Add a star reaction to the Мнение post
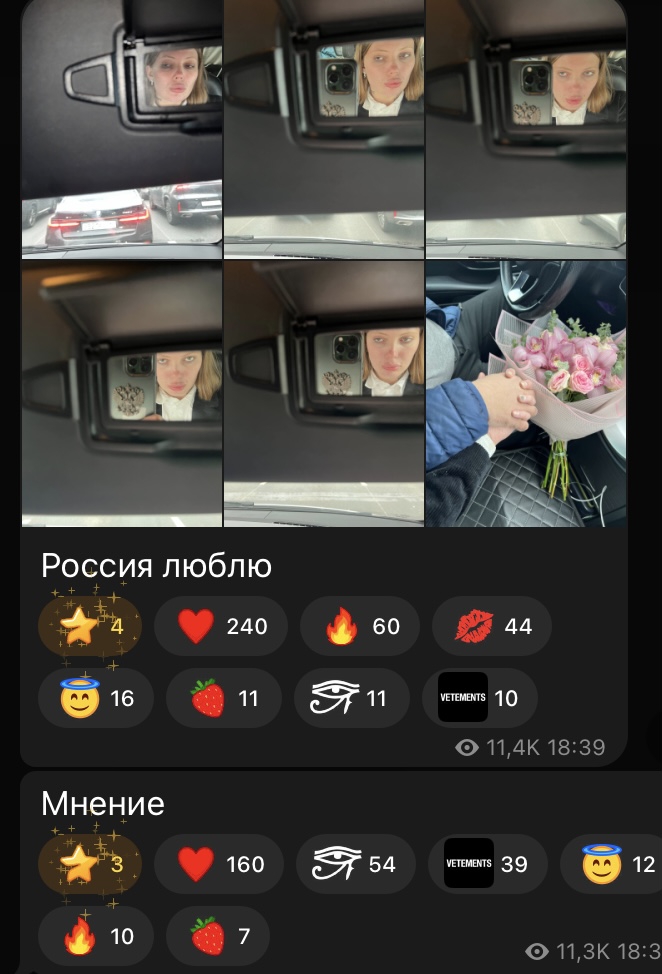Image resolution: width=662 pixels, height=974 pixels. (x=89, y=864)
